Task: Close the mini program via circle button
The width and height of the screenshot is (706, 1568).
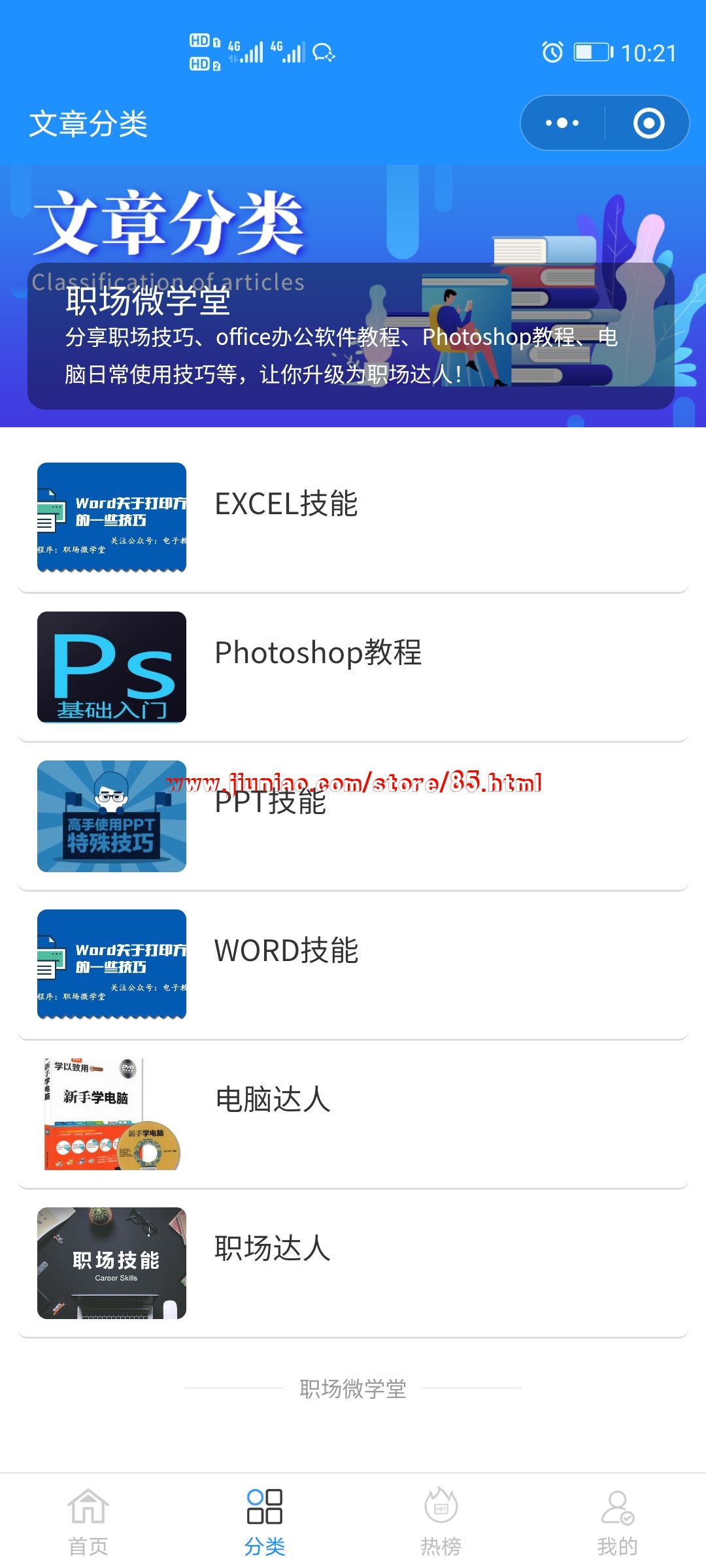Action: (x=648, y=123)
